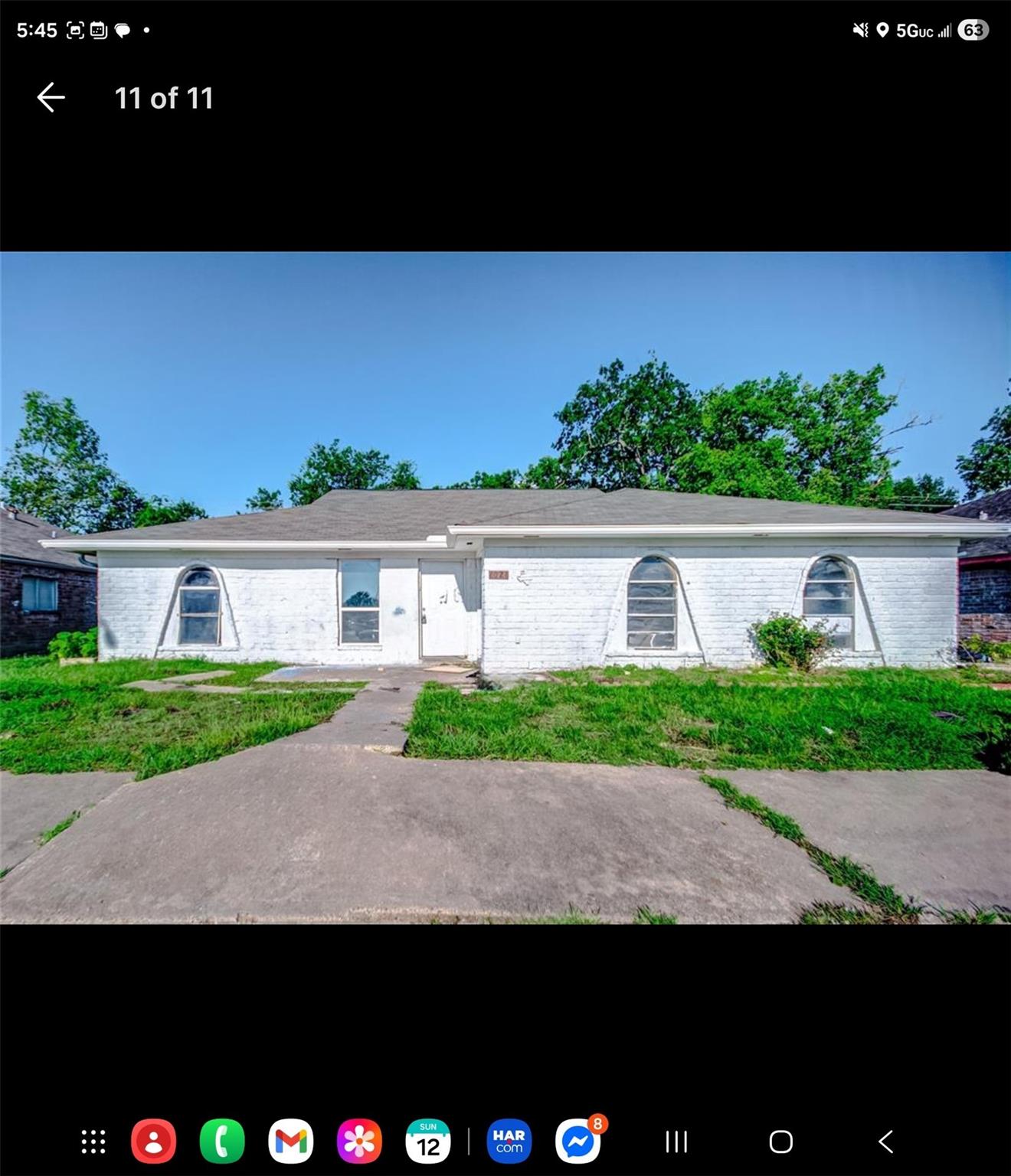
Task: Go to the home screen
Action: 780,1142
